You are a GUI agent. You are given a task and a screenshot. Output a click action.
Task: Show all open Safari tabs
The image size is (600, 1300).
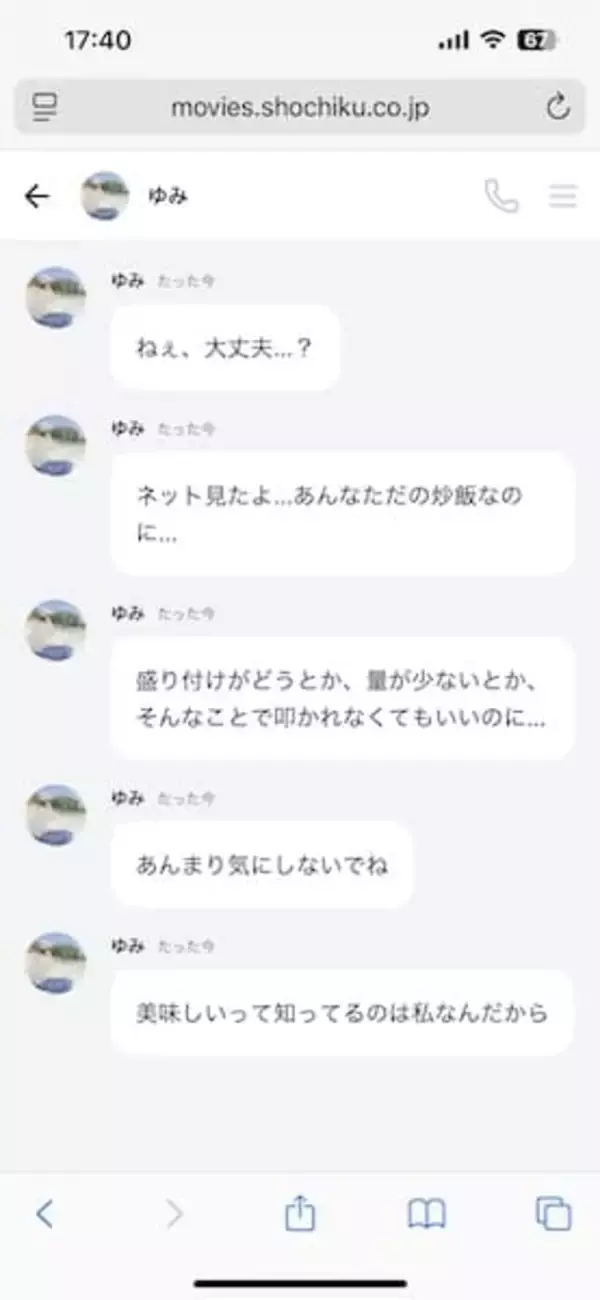pyautogui.click(x=553, y=1214)
